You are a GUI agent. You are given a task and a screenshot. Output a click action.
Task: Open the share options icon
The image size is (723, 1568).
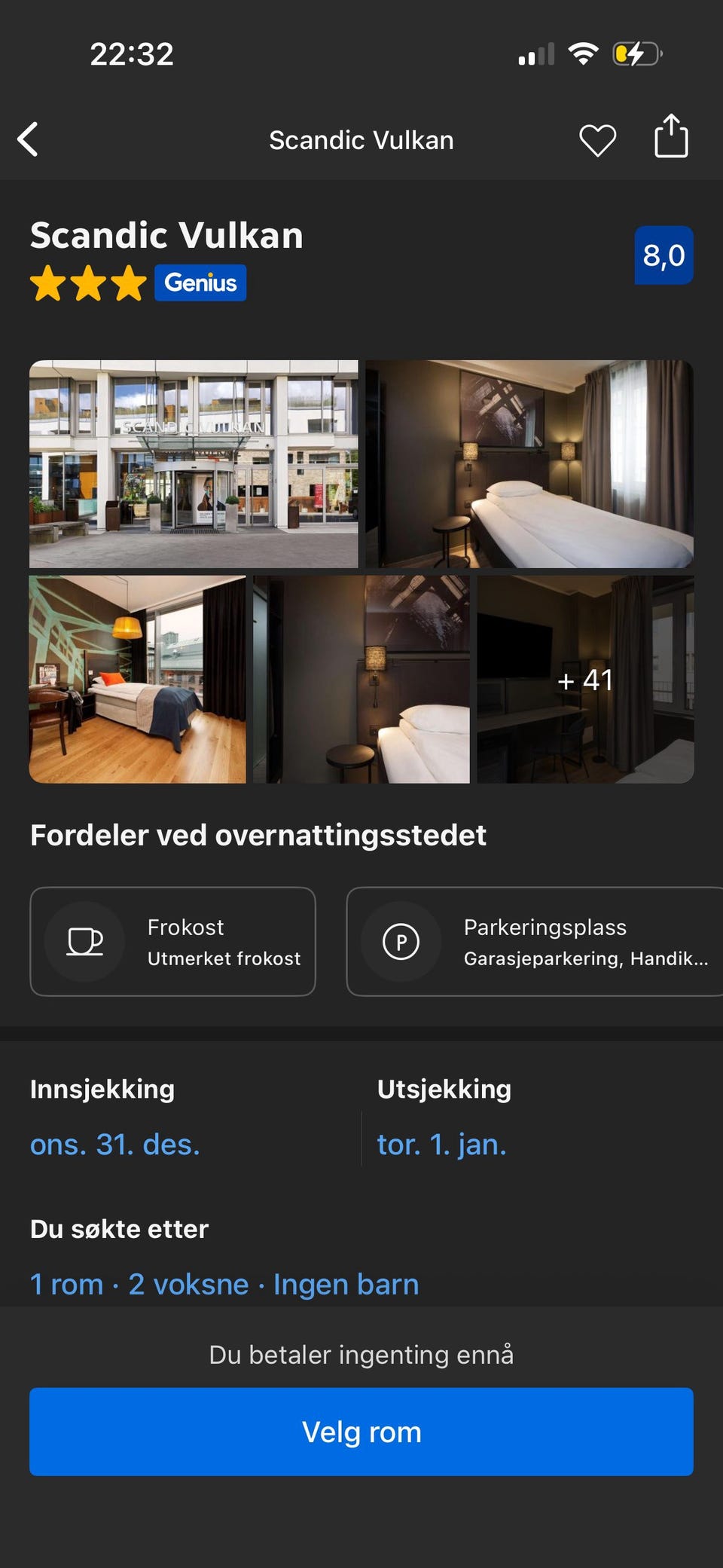[x=670, y=137]
